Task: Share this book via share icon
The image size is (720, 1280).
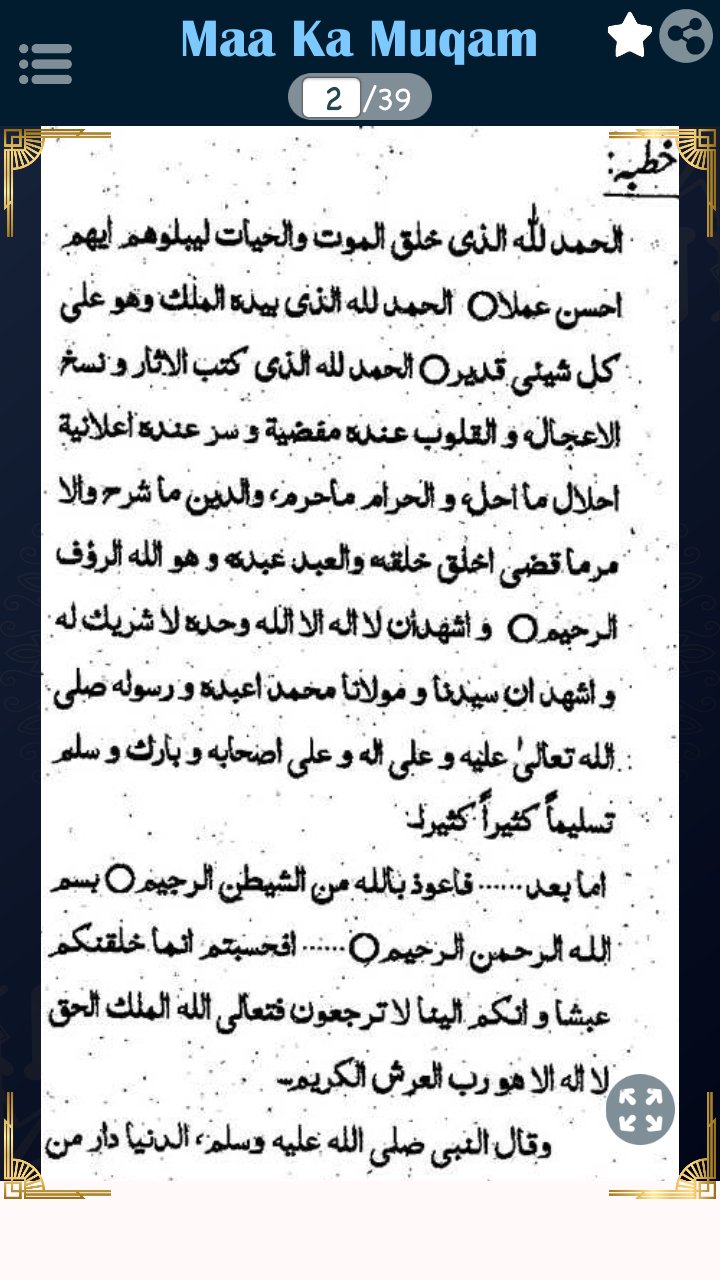Action: (x=686, y=36)
